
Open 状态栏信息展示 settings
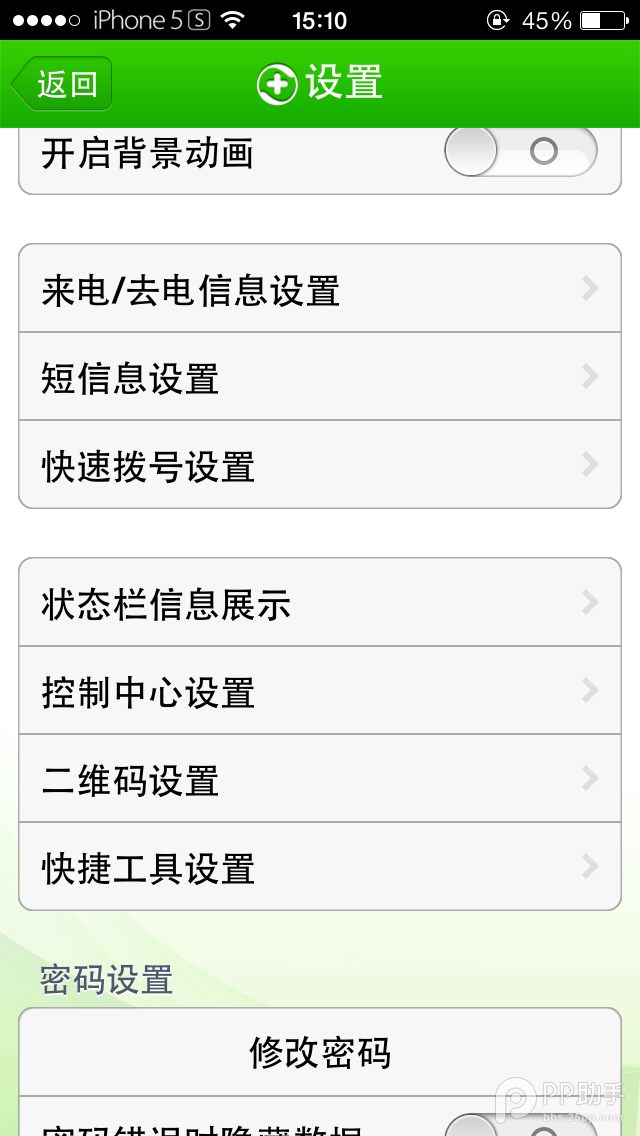[x=320, y=603]
